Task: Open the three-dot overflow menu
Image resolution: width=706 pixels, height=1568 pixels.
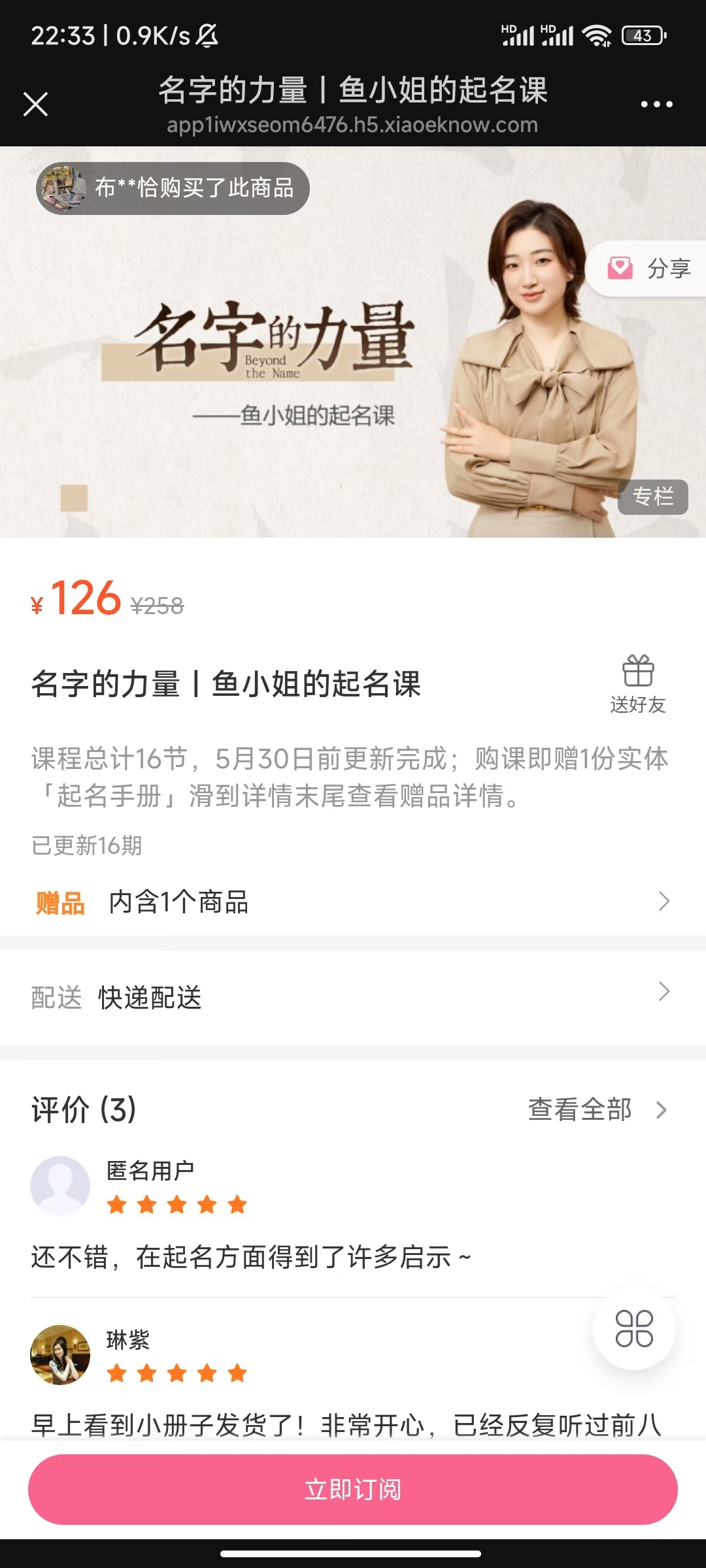Action: coord(656,104)
